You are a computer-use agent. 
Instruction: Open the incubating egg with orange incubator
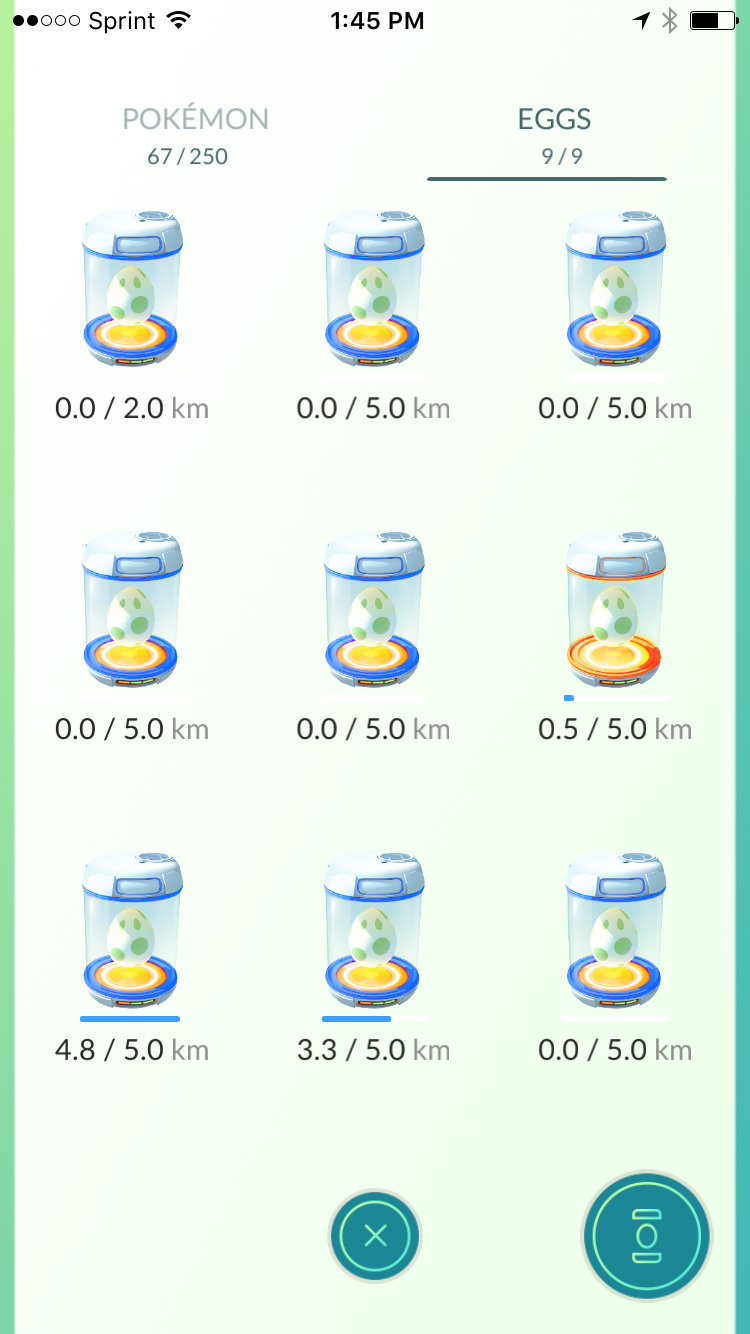pyautogui.click(x=615, y=610)
